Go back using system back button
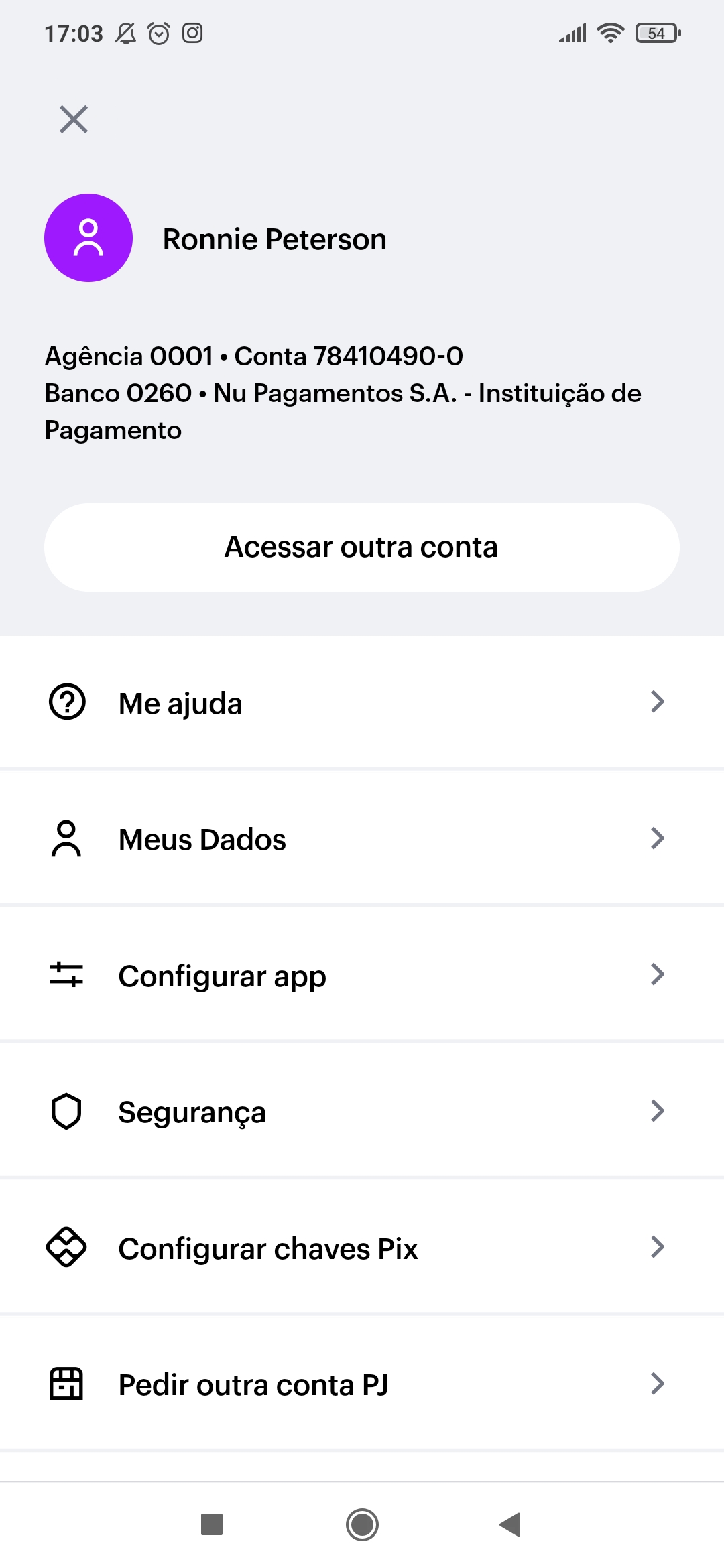Viewport: 724px width, 1568px height. pos(511,1524)
